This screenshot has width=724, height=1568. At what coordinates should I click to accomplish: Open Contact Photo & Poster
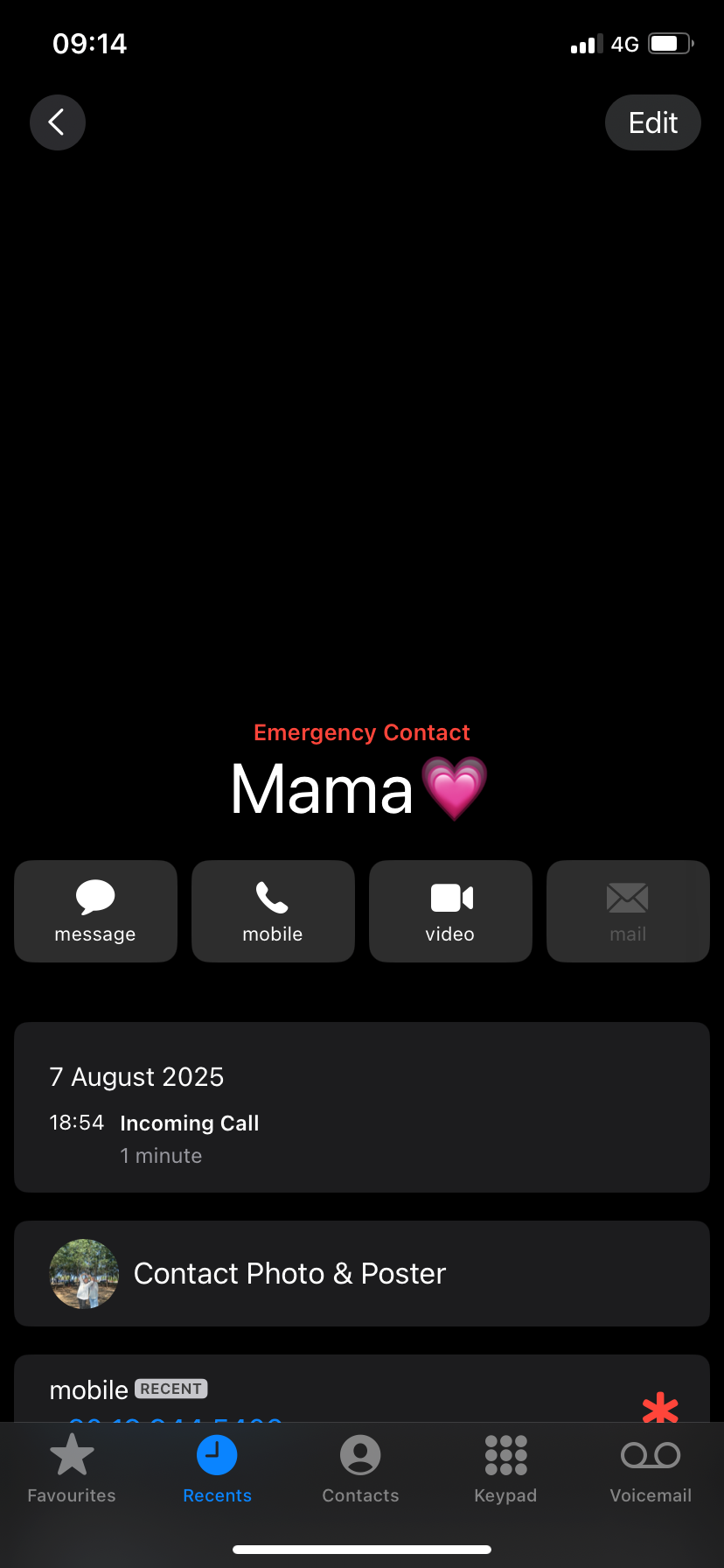(361, 1273)
